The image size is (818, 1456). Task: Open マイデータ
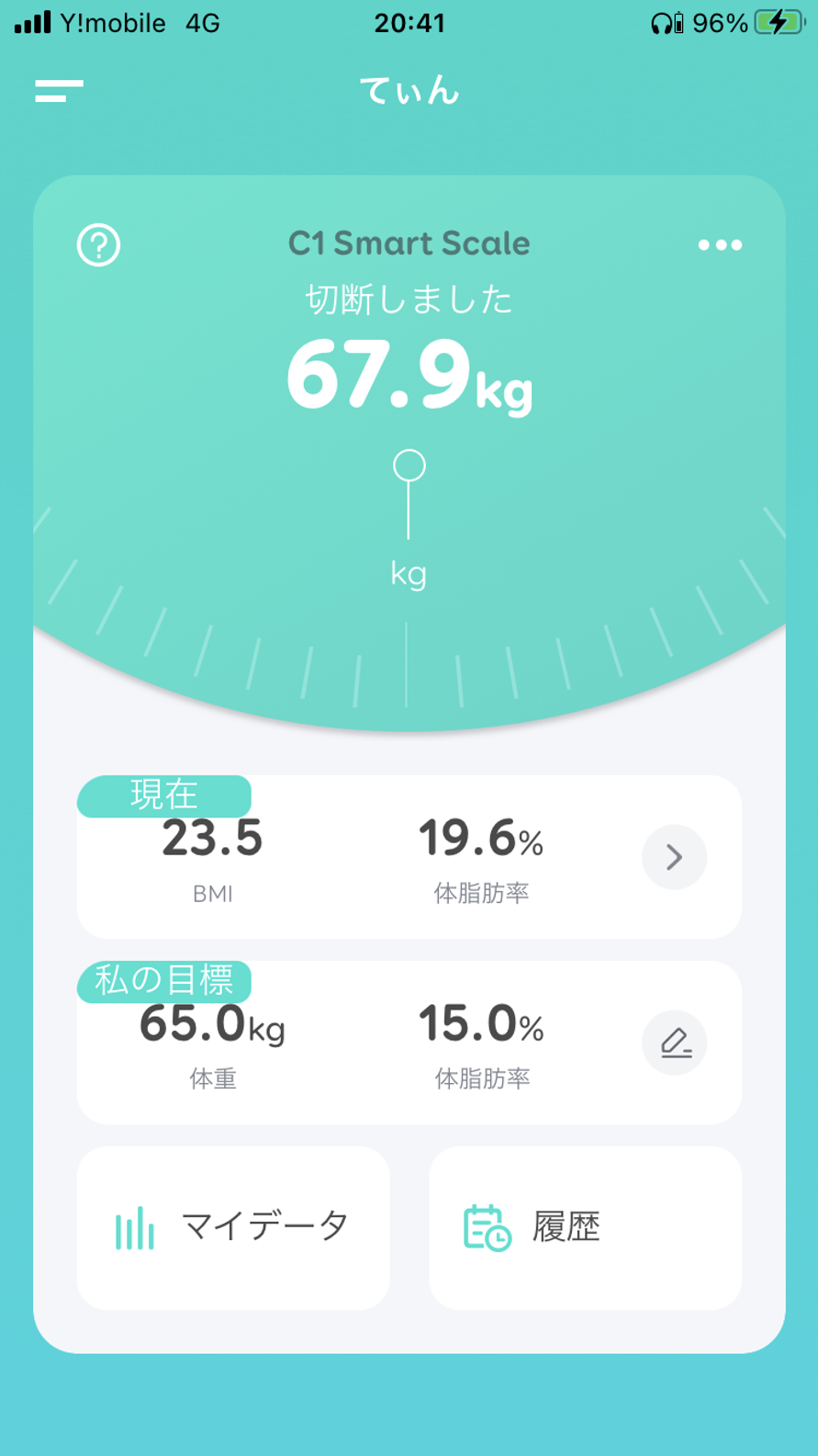[x=233, y=1227]
